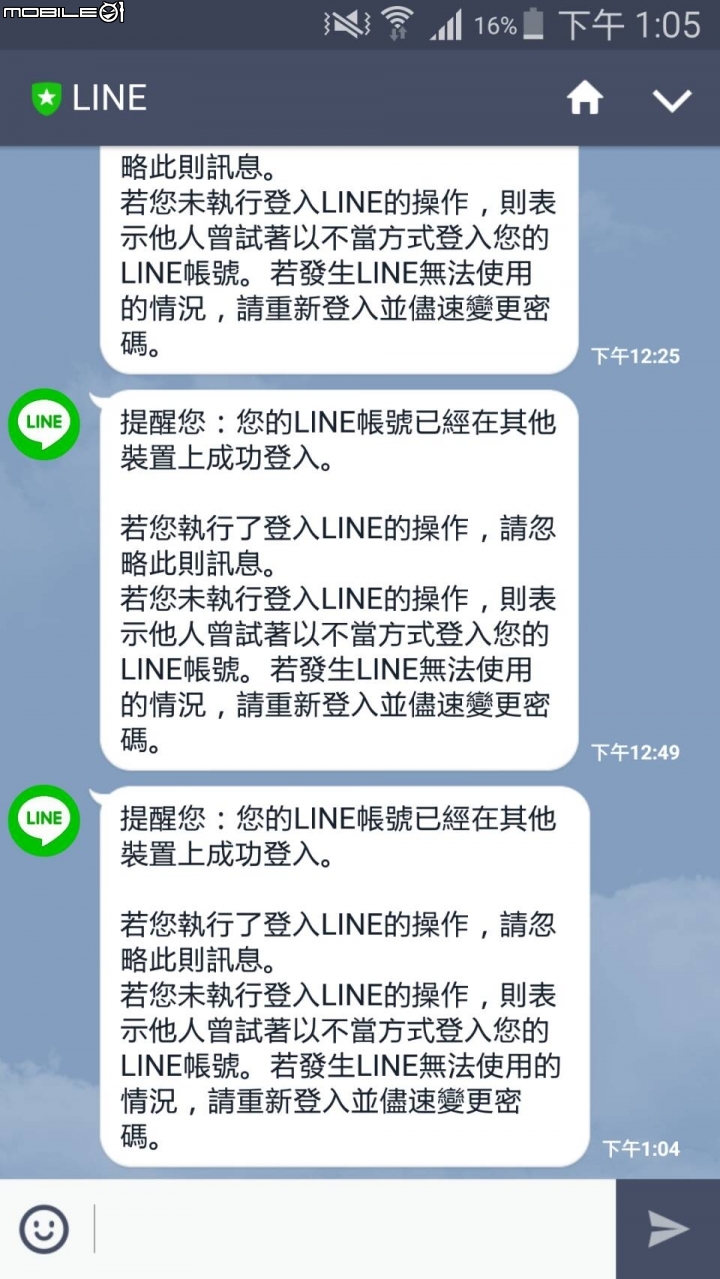Open the sticker and emoji smiley icon
720x1279 pixels.
coord(42,1227)
